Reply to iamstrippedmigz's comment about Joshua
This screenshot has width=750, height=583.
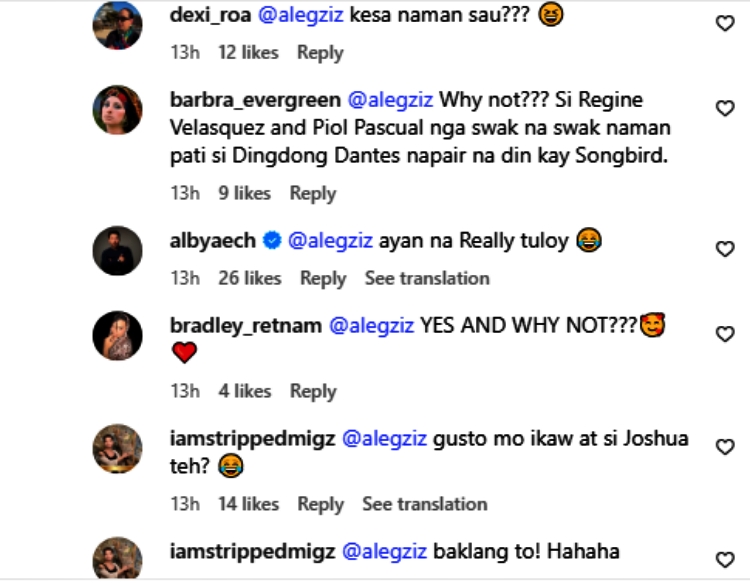[x=320, y=504]
